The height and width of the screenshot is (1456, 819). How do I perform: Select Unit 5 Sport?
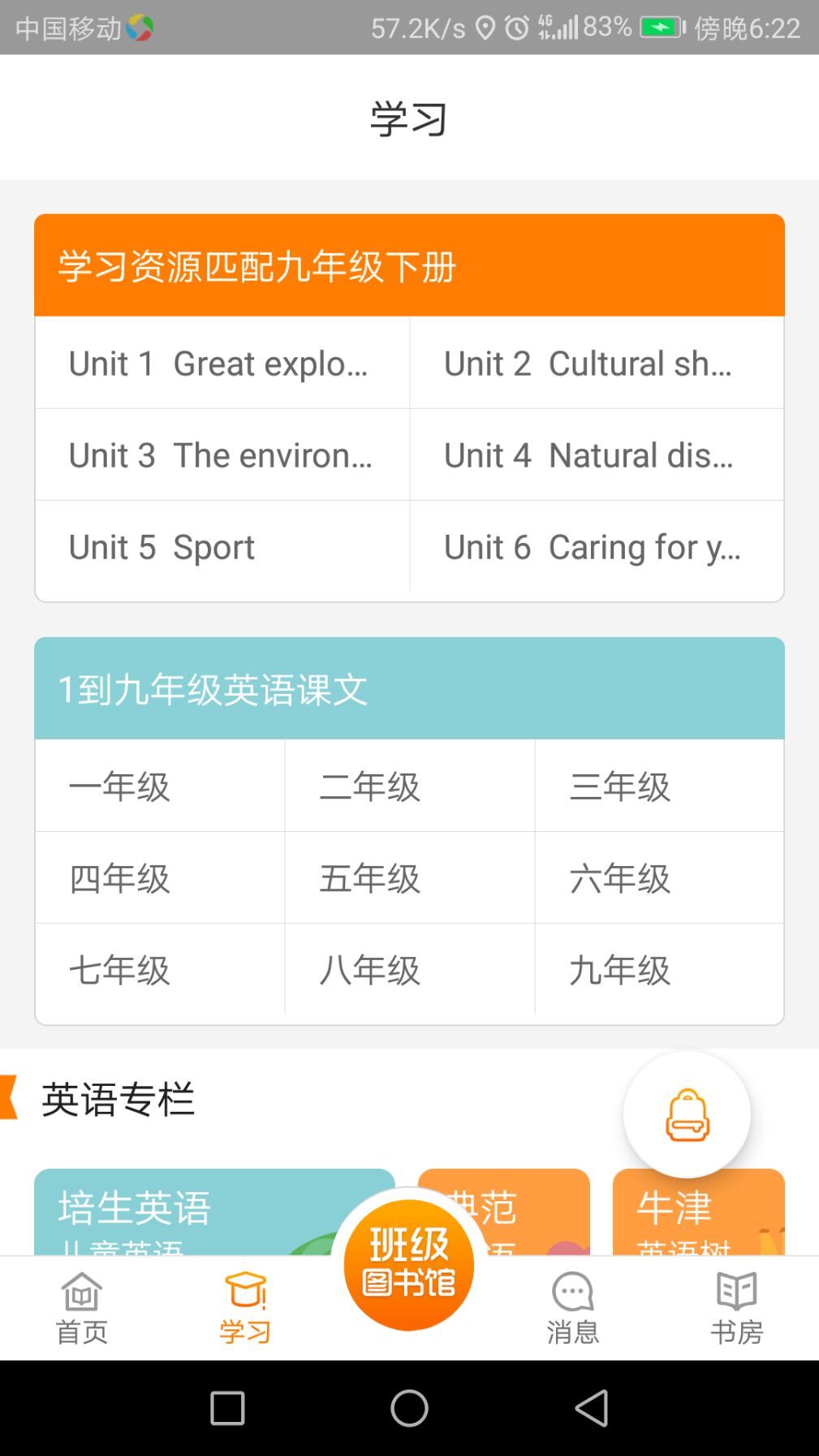click(220, 548)
